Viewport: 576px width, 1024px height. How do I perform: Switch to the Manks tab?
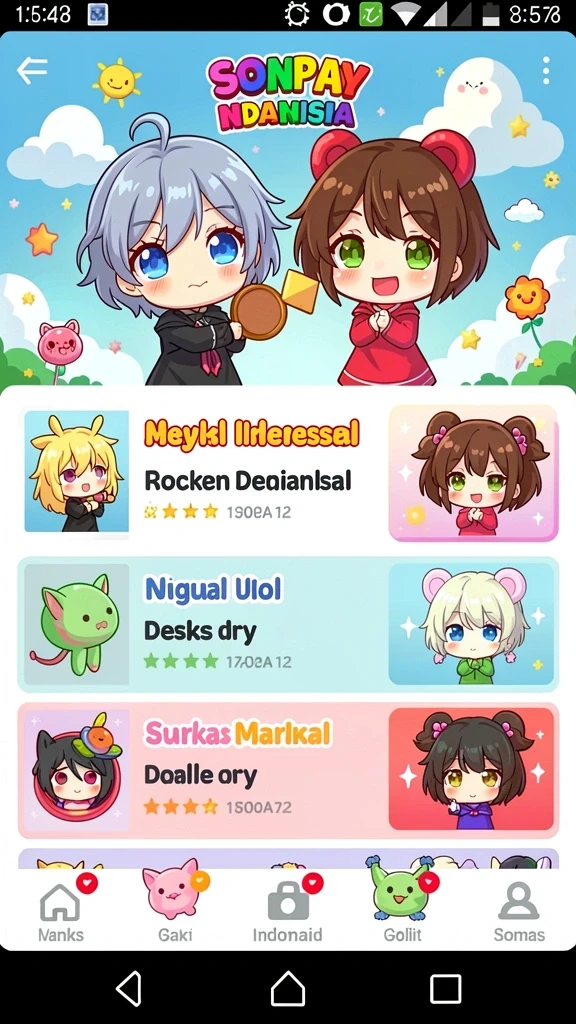pos(61,912)
